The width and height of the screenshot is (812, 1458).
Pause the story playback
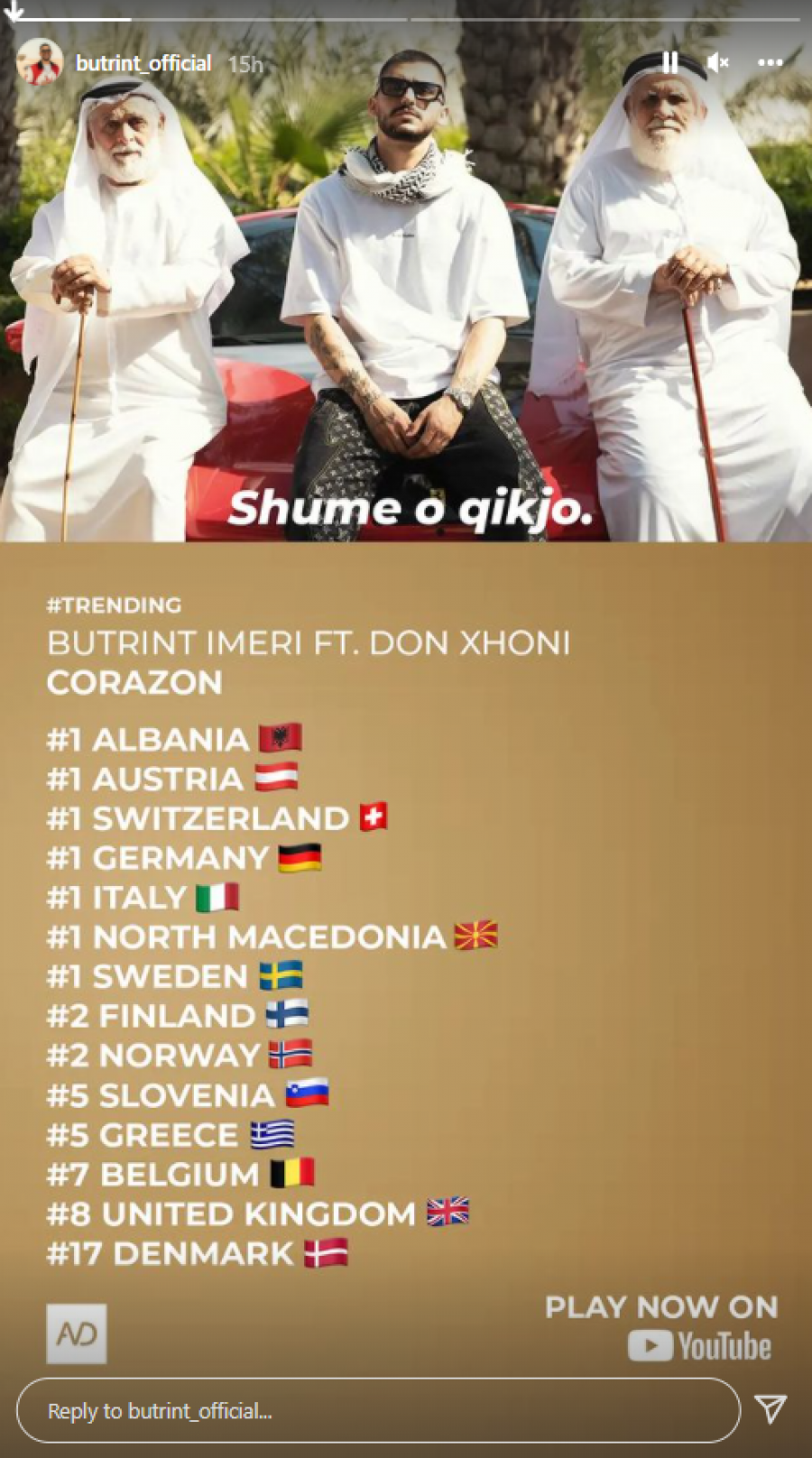(x=669, y=62)
